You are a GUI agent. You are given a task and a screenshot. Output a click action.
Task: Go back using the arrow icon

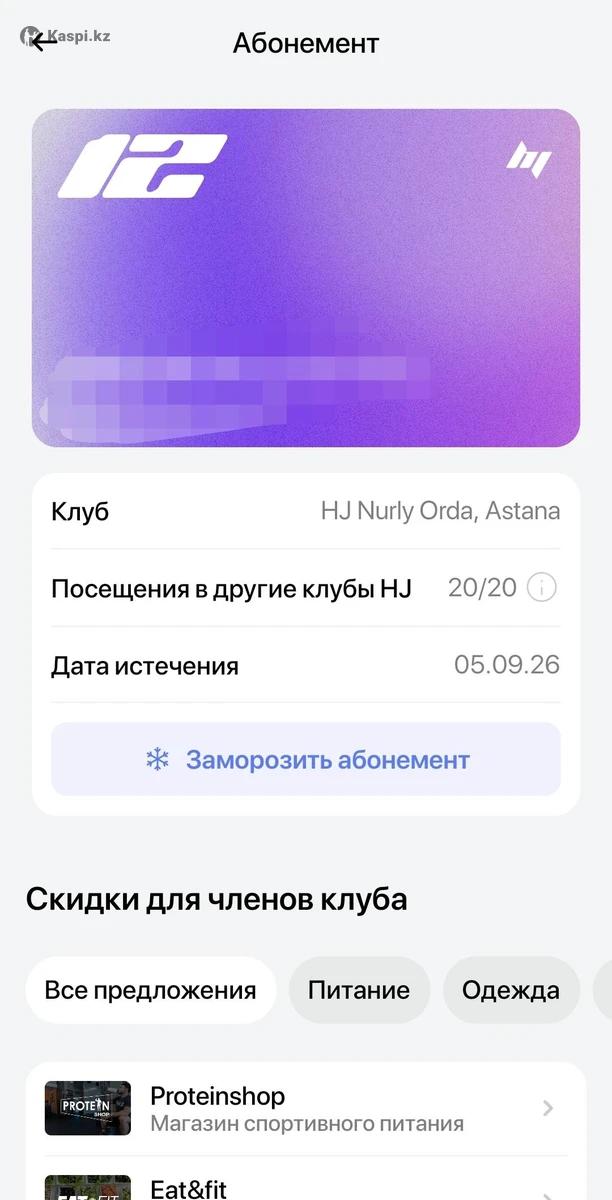43,42
